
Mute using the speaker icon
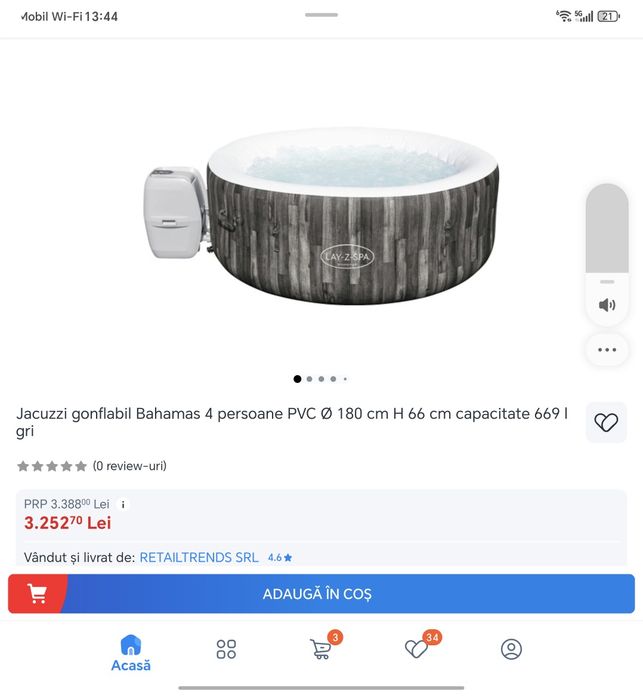607,305
